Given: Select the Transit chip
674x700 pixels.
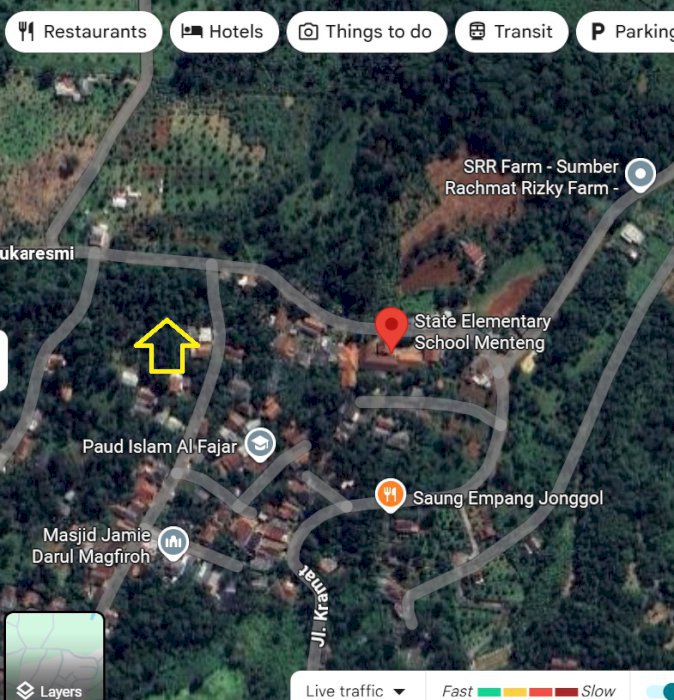Looking at the screenshot, I should click(x=511, y=32).
